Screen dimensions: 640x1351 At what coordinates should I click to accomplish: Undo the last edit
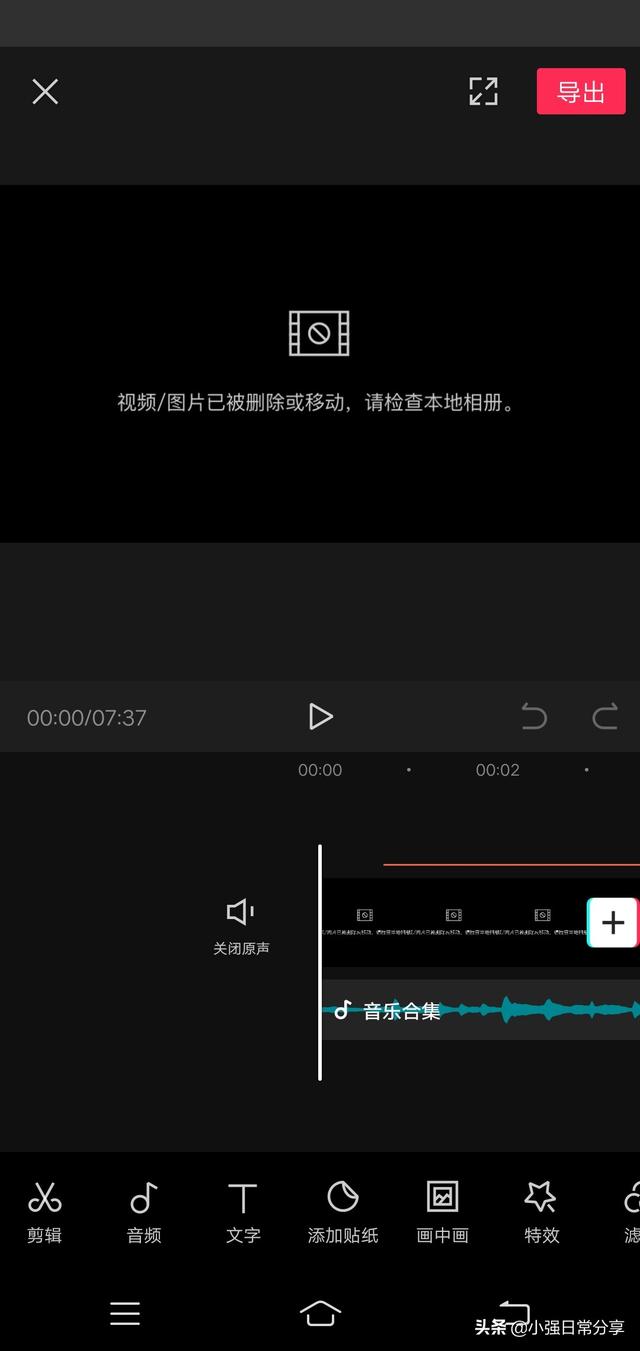pyautogui.click(x=534, y=716)
